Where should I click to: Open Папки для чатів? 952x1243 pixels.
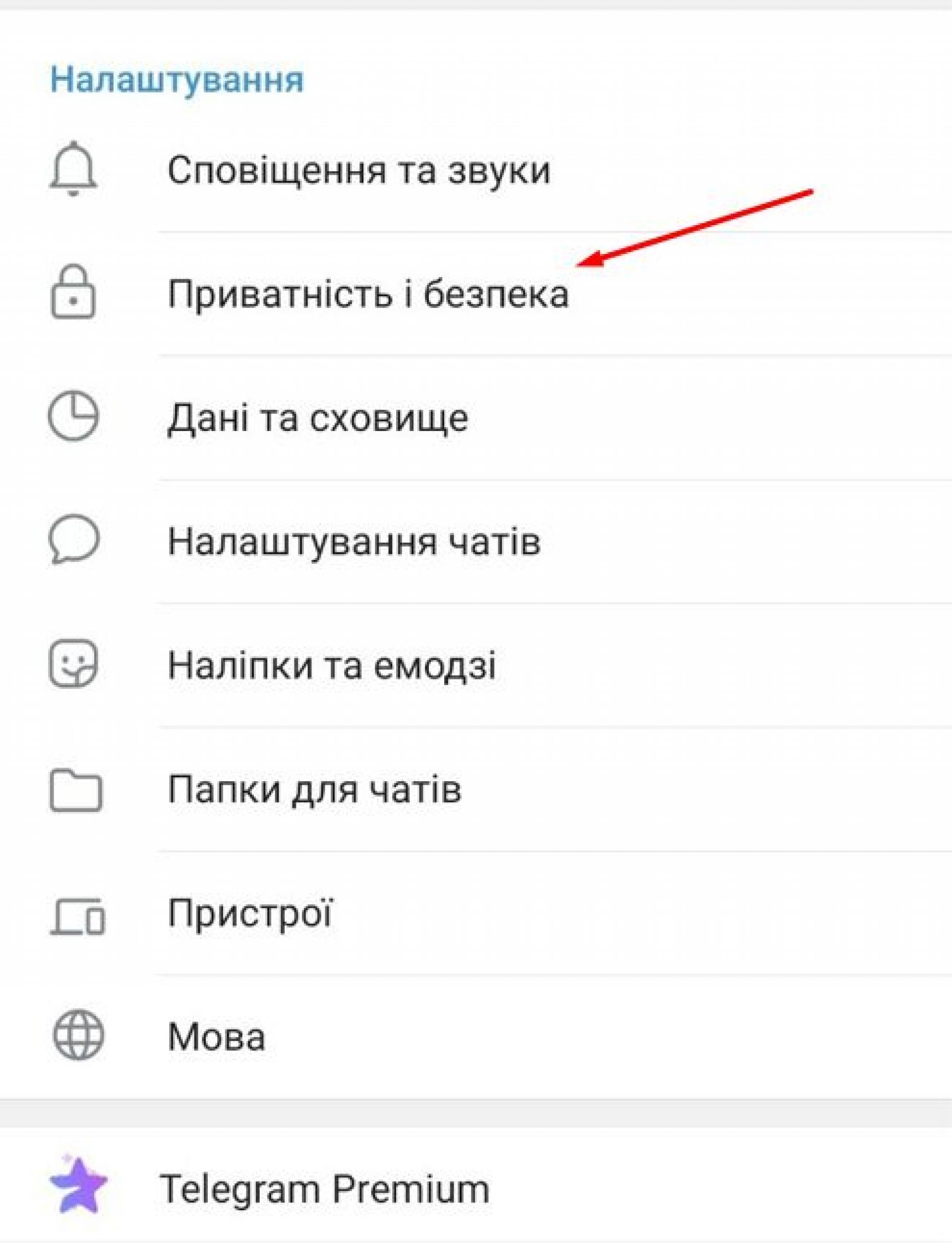pos(314,789)
